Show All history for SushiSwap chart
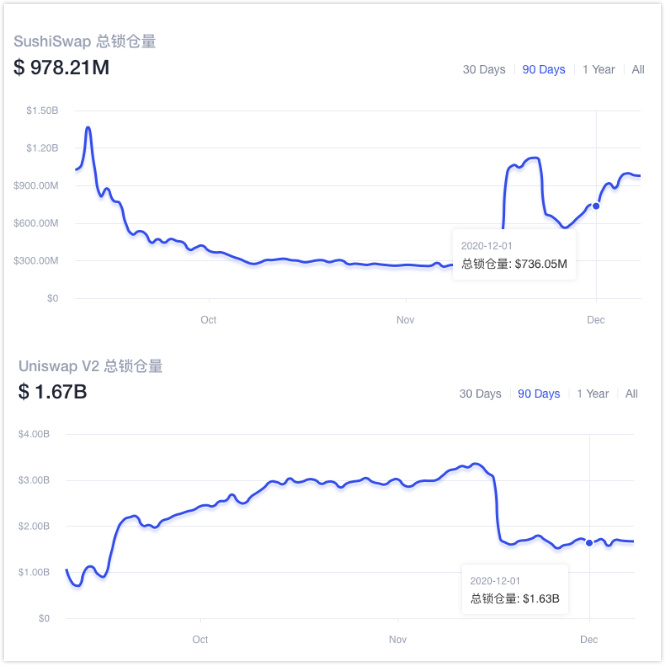This screenshot has width=665, height=665. click(x=638, y=70)
